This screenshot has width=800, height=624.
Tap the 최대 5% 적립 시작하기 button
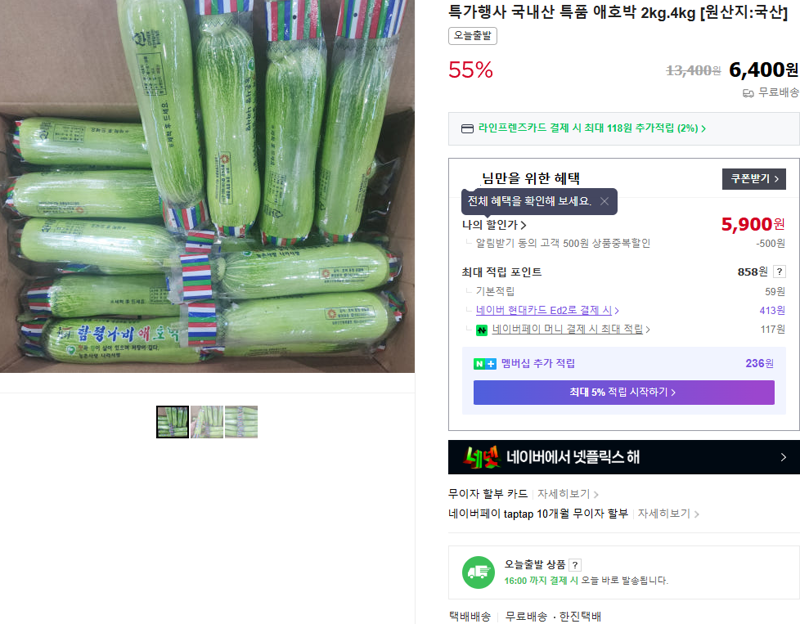(x=623, y=392)
